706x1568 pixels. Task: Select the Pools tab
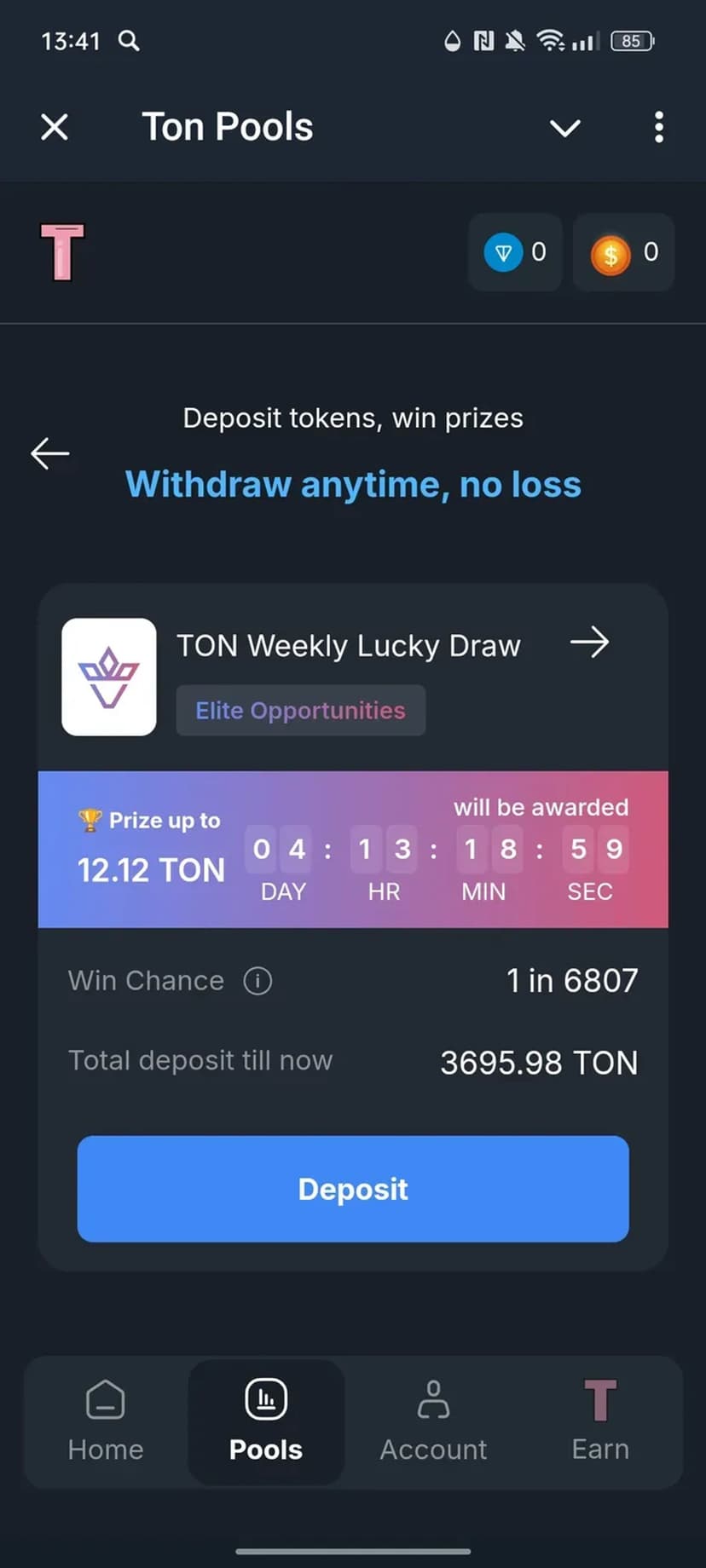click(x=266, y=1421)
